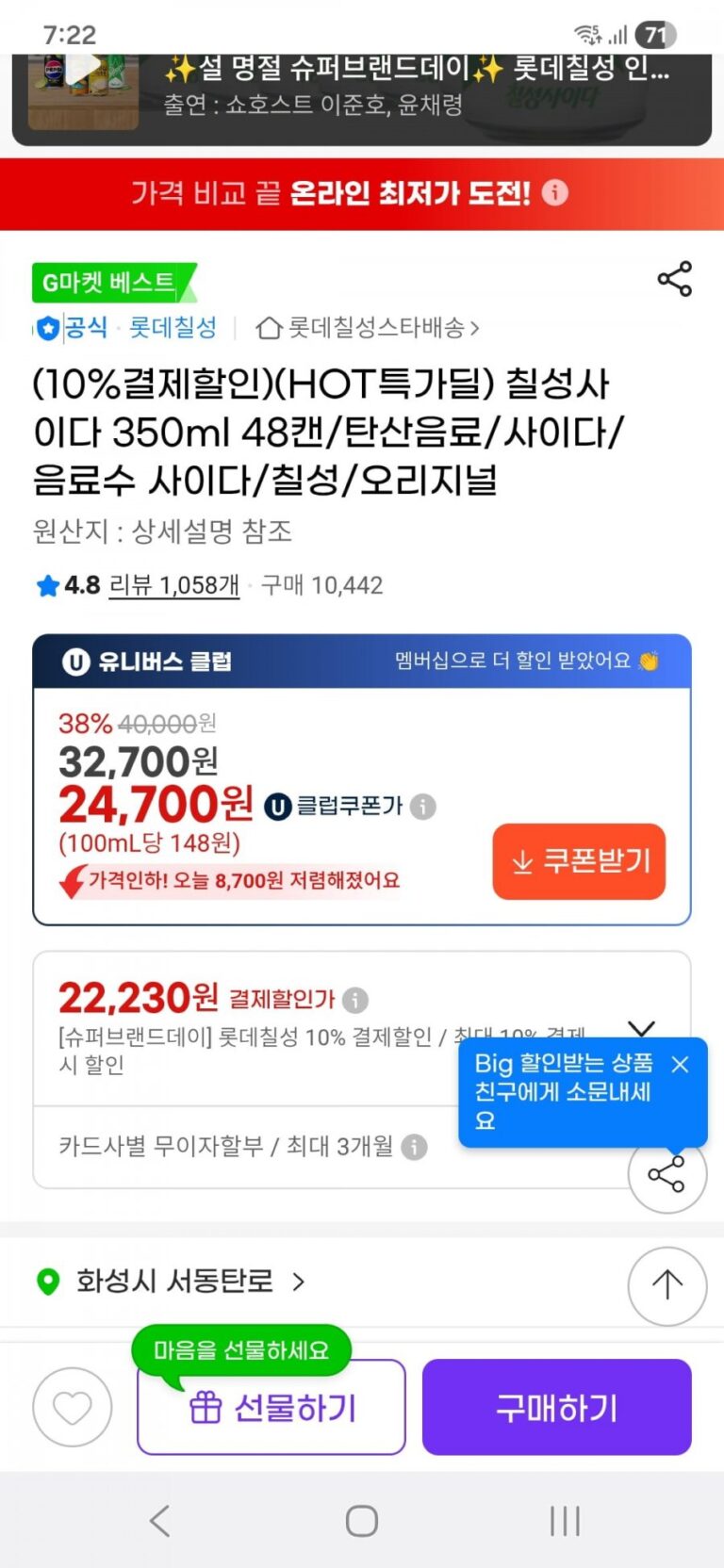Add the product to wishlist heart

[73, 1408]
